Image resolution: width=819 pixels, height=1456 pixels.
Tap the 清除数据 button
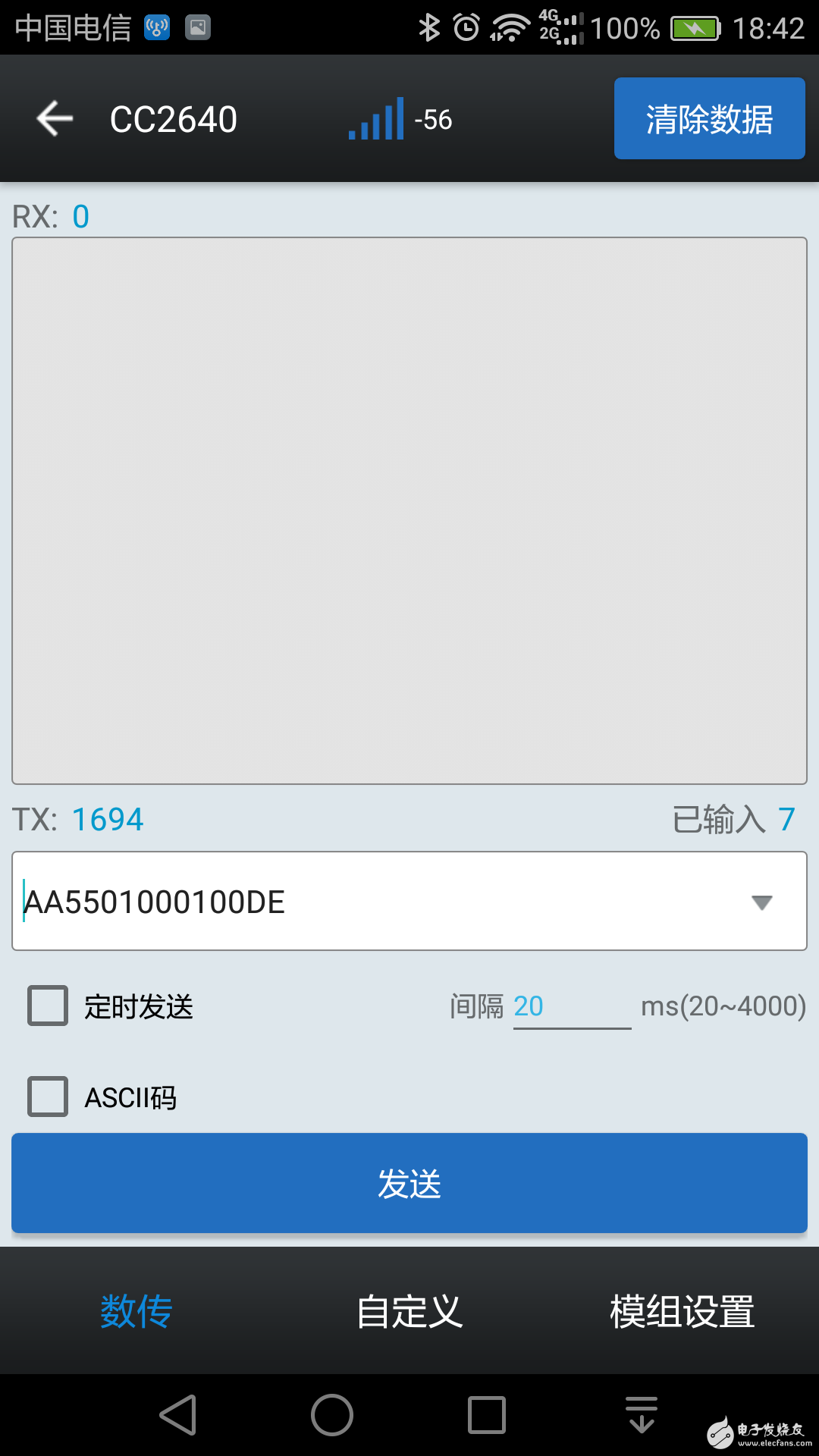click(x=709, y=118)
